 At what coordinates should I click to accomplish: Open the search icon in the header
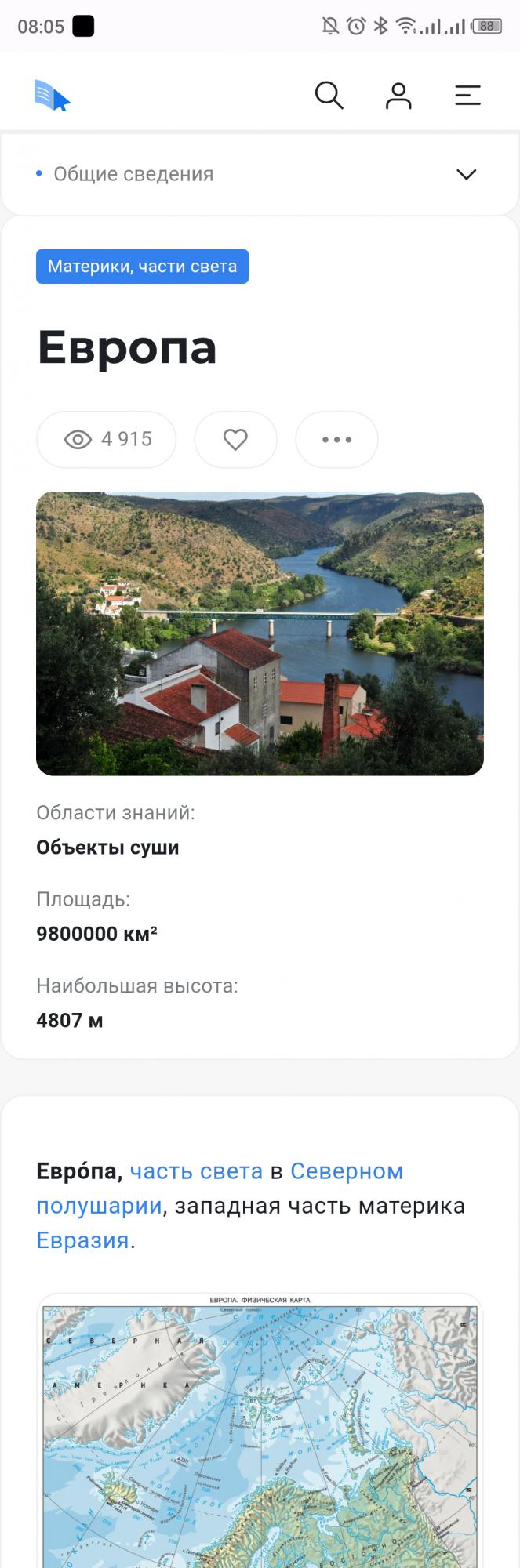pyautogui.click(x=329, y=96)
